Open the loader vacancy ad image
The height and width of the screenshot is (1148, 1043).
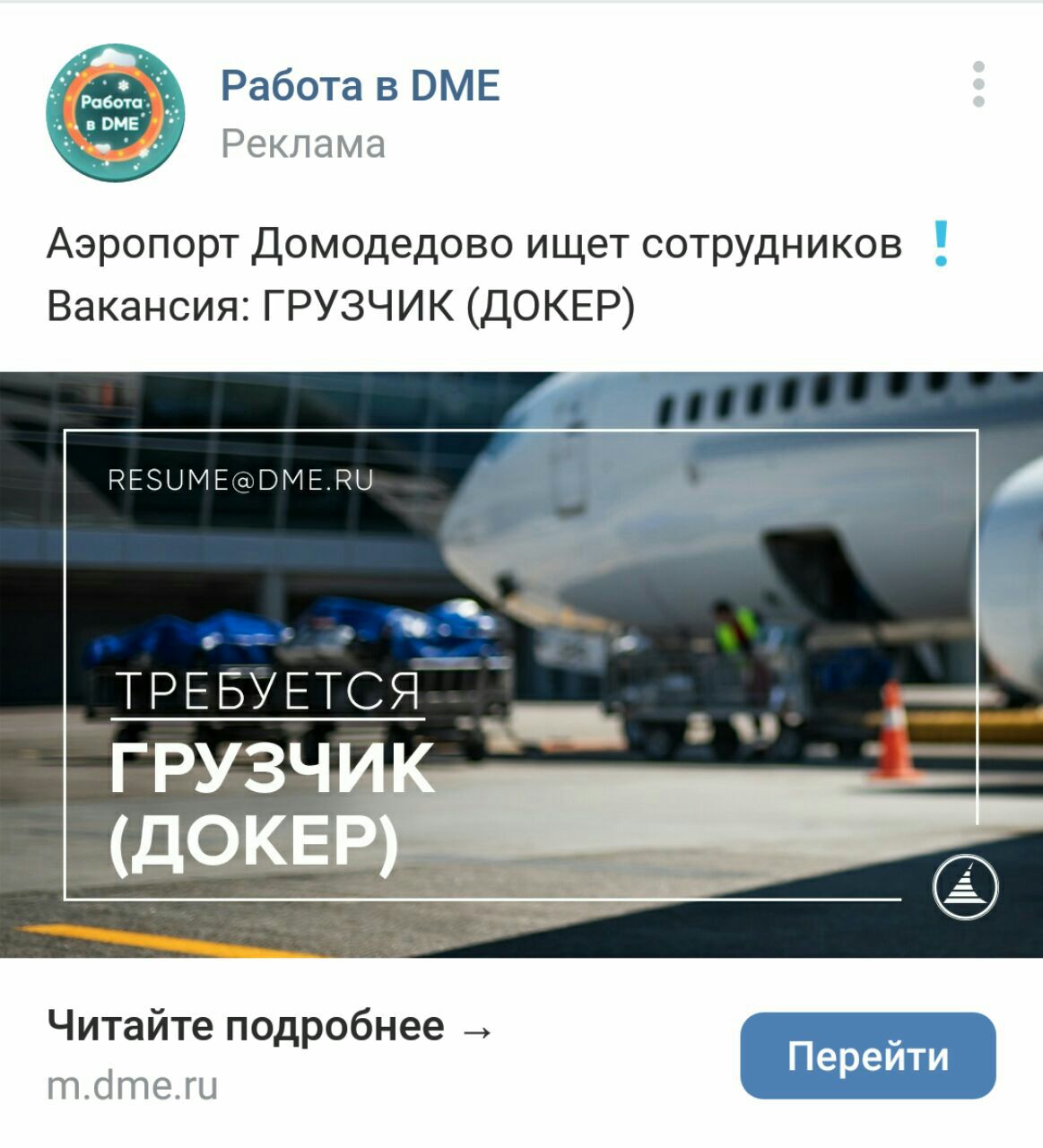click(521, 665)
